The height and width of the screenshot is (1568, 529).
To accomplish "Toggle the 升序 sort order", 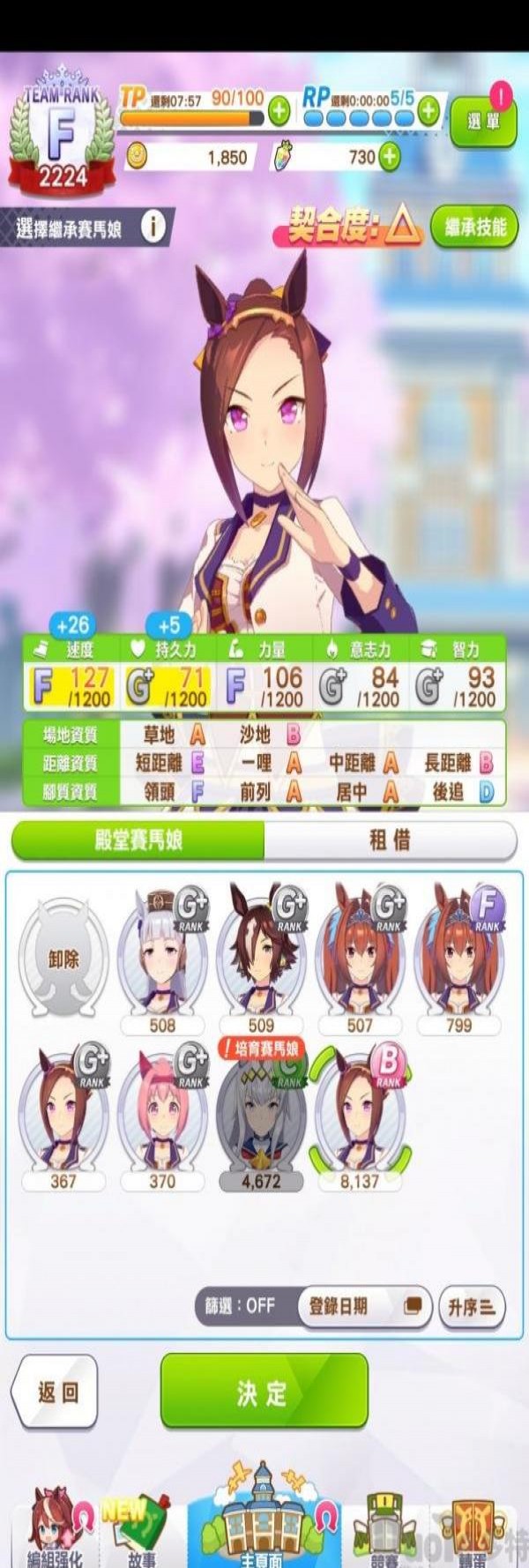I will [471, 1307].
